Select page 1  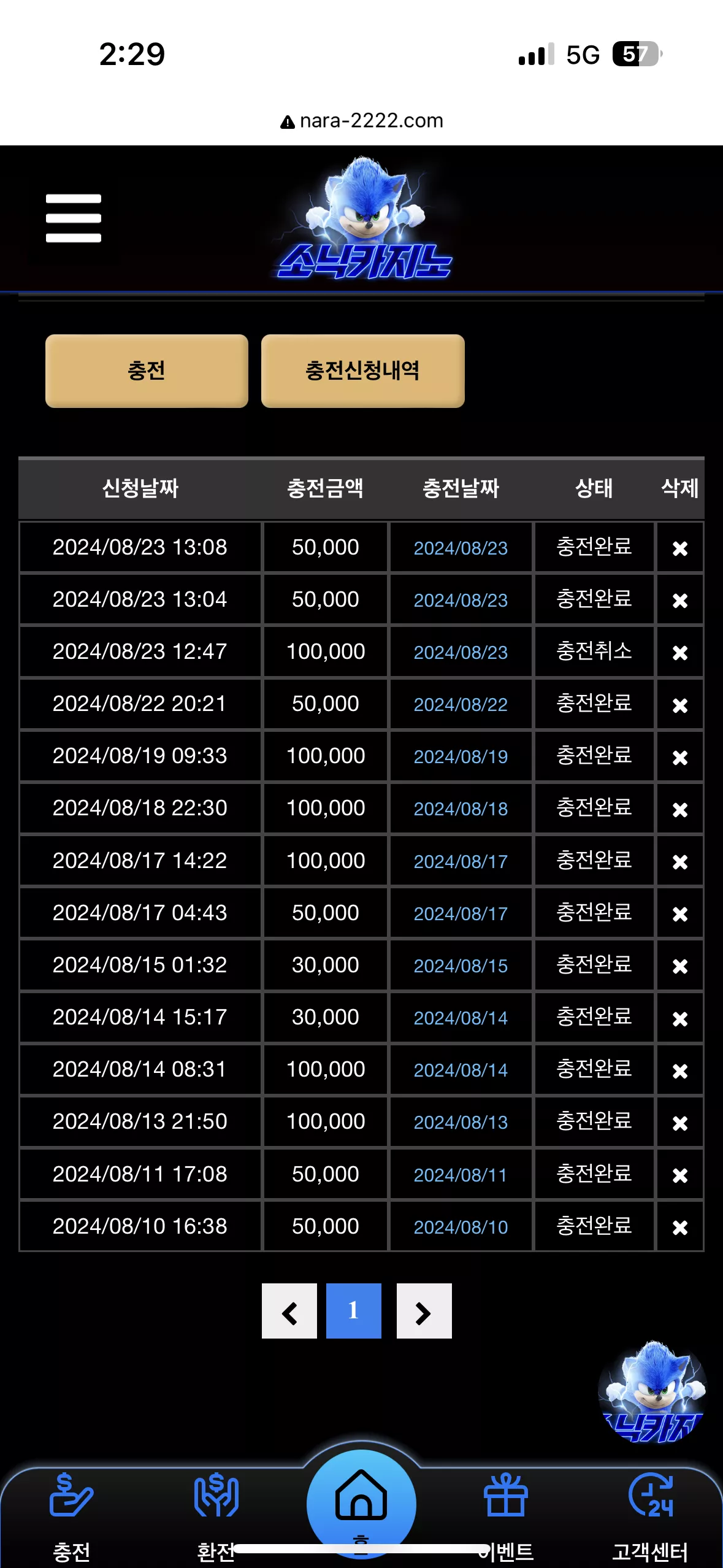[354, 1311]
